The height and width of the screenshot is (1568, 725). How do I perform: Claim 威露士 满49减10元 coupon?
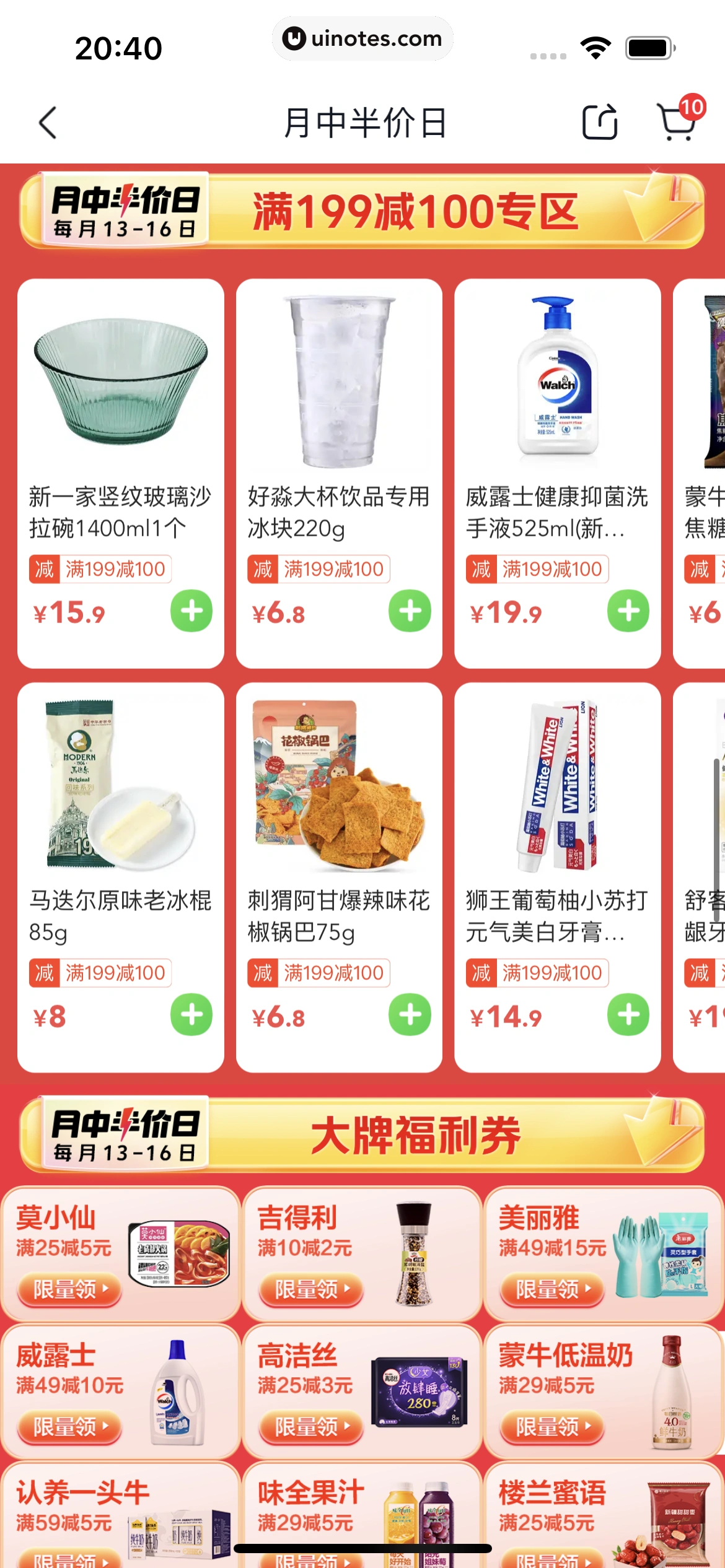pos(68,1427)
